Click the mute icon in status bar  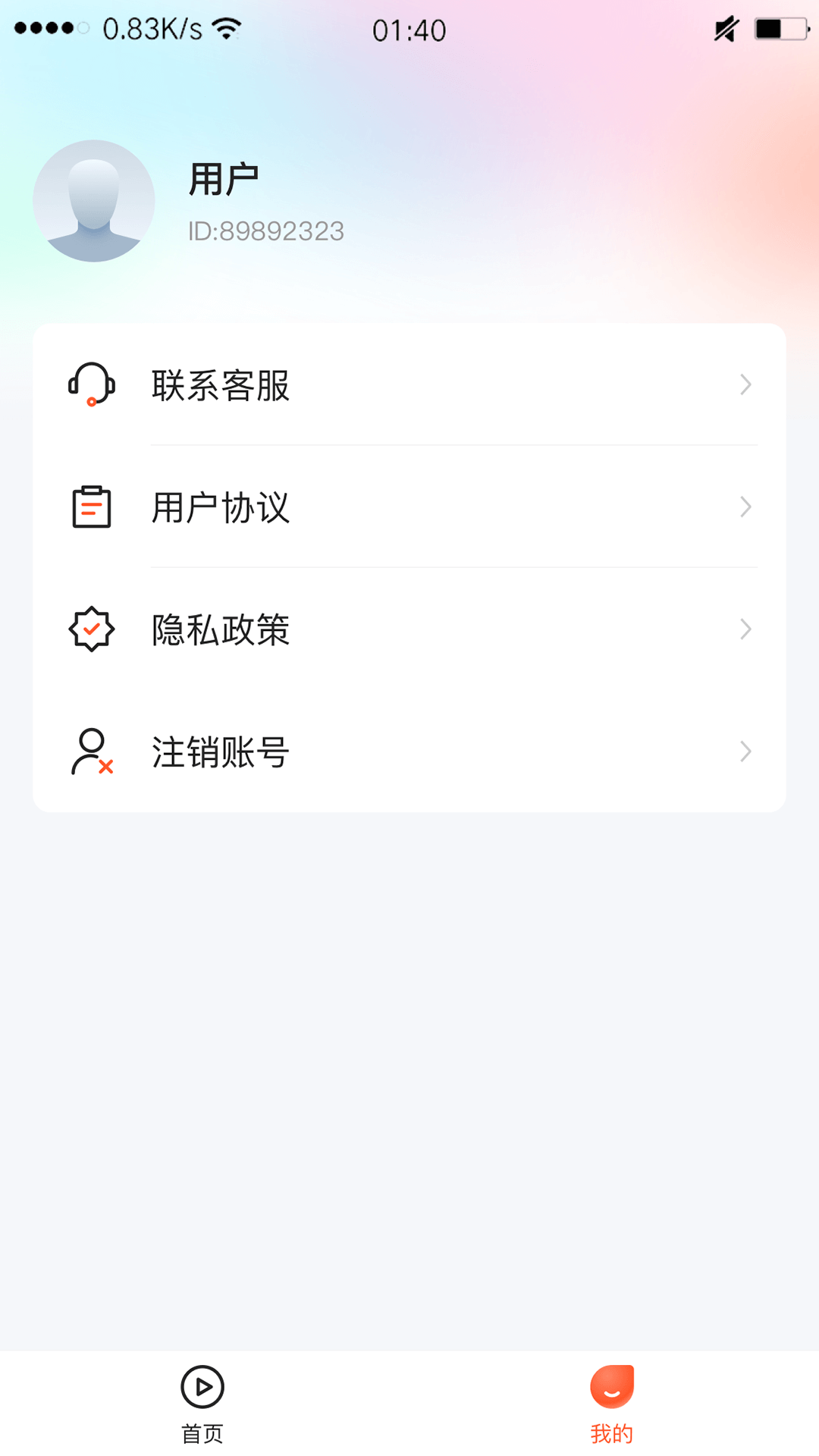(x=725, y=29)
